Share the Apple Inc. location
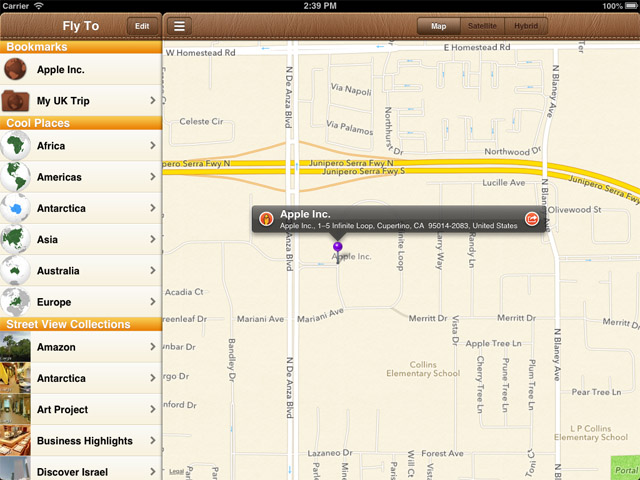Image resolution: width=640 pixels, height=480 pixels. [531, 219]
